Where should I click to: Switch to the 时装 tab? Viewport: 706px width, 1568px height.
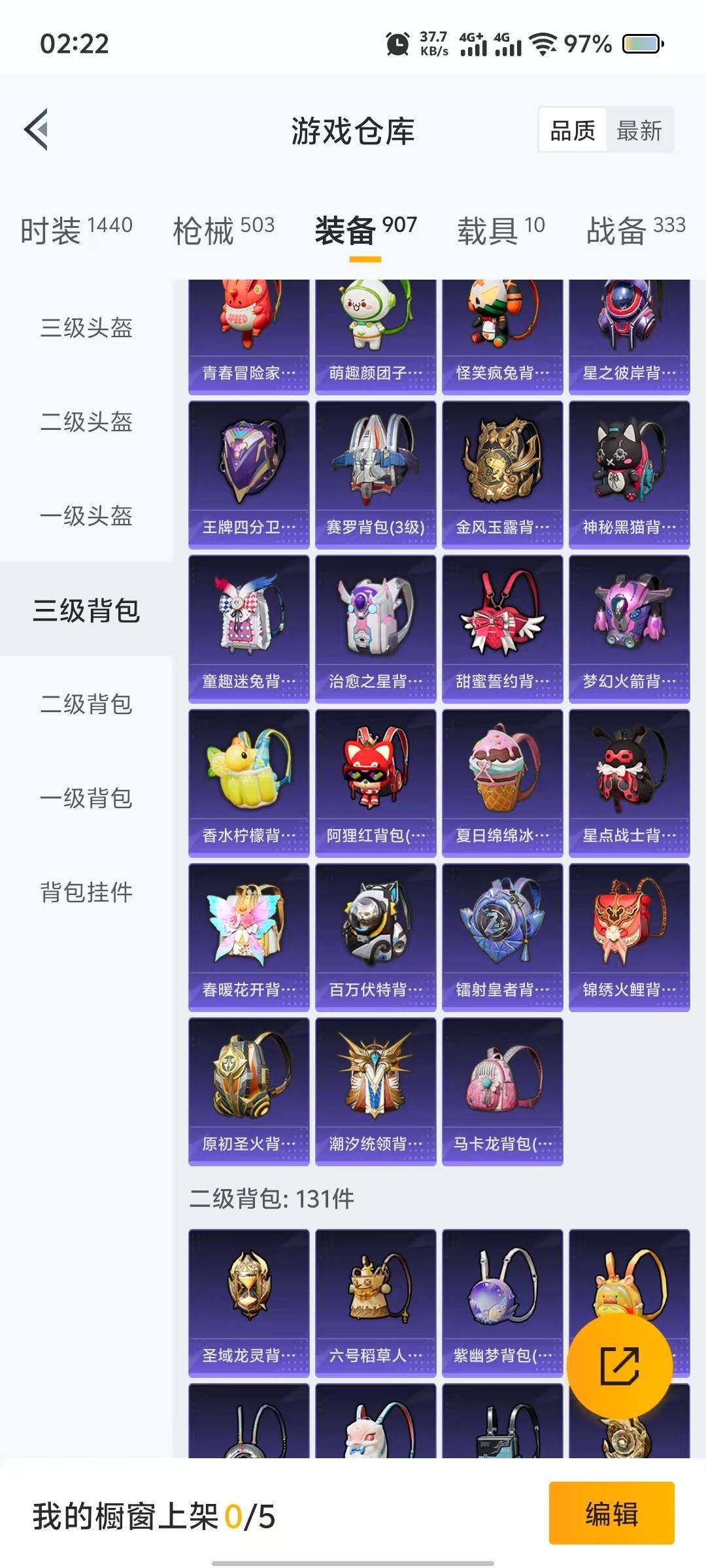click(x=76, y=230)
